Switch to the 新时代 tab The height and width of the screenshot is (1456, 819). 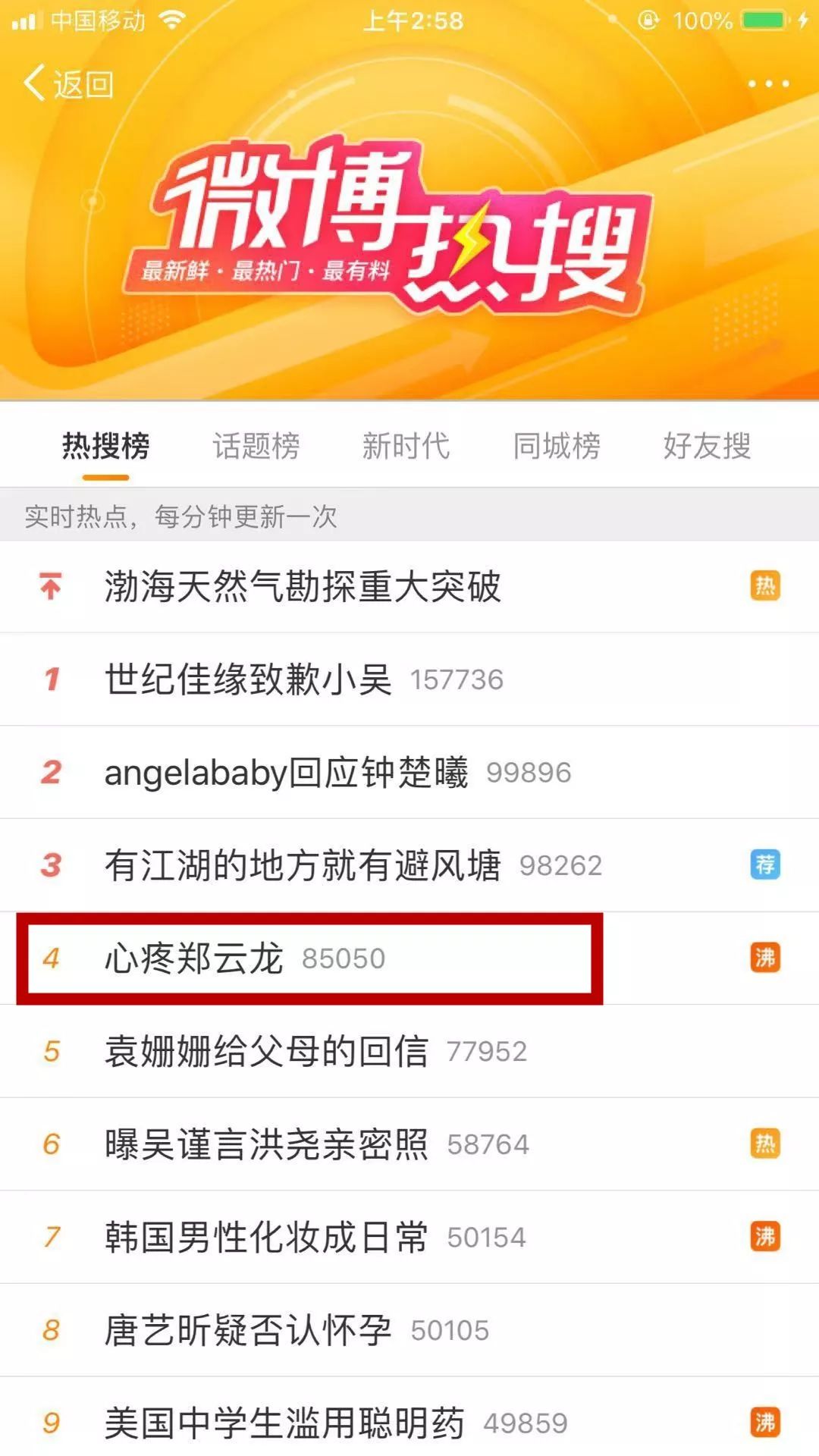click(406, 446)
